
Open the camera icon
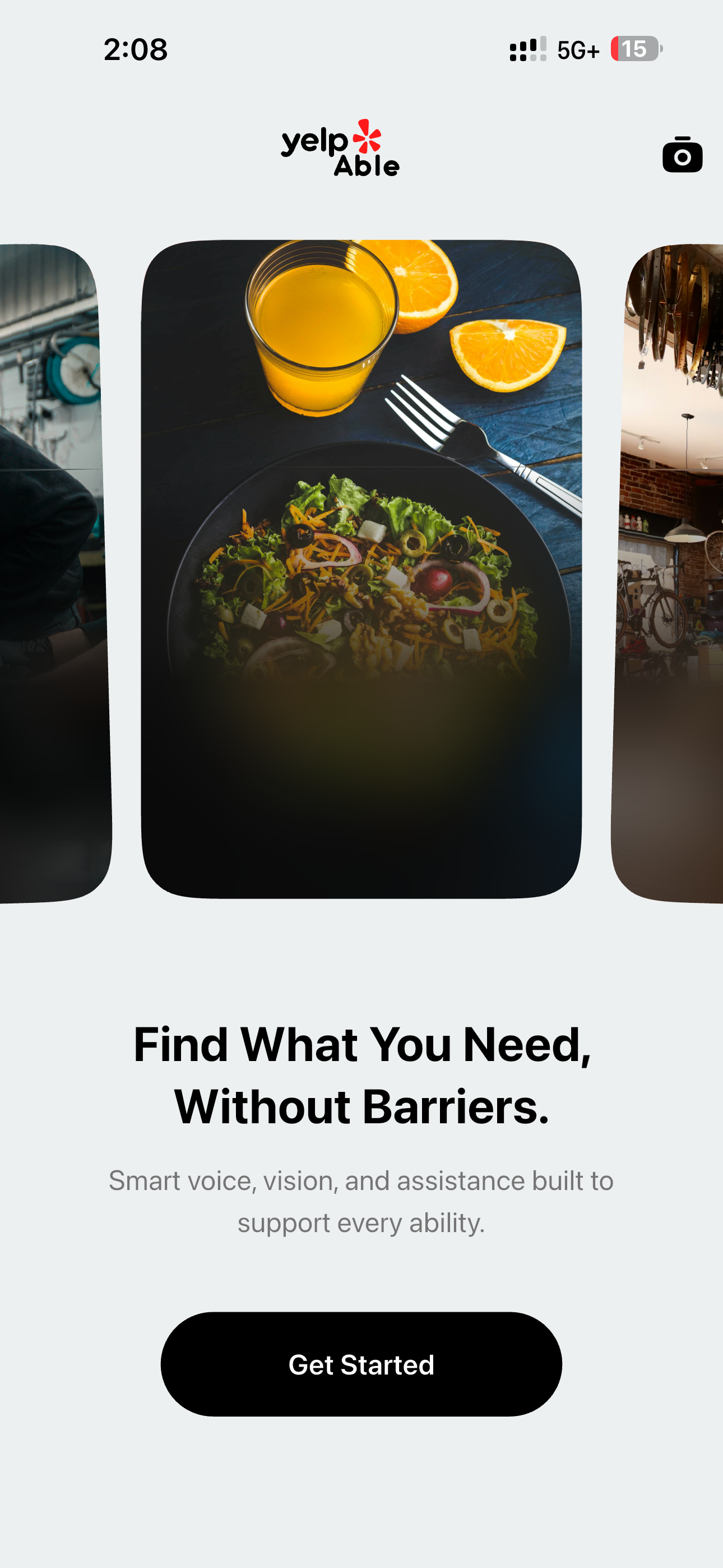(x=682, y=155)
